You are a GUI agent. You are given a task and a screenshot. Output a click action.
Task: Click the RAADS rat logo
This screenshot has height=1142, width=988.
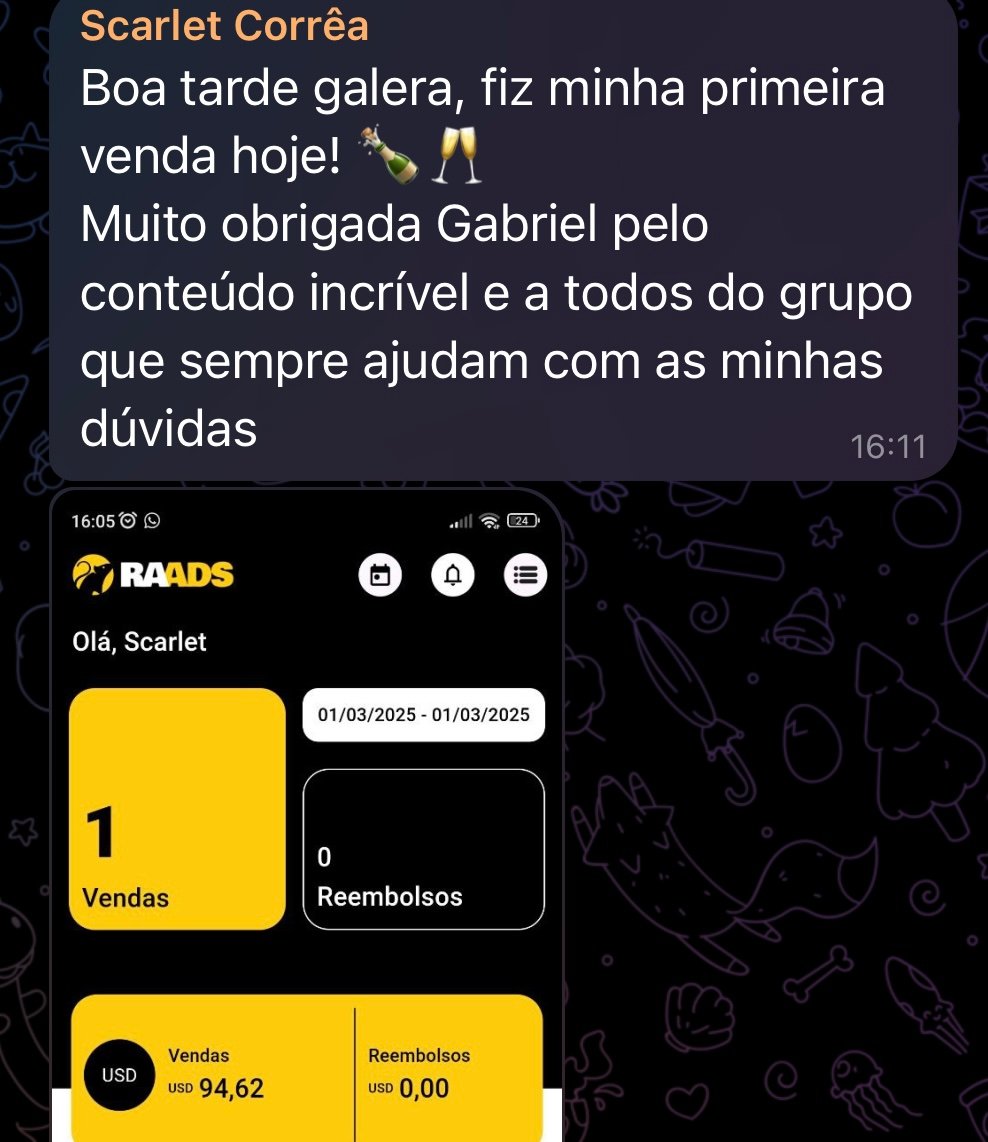pos(92,574)
